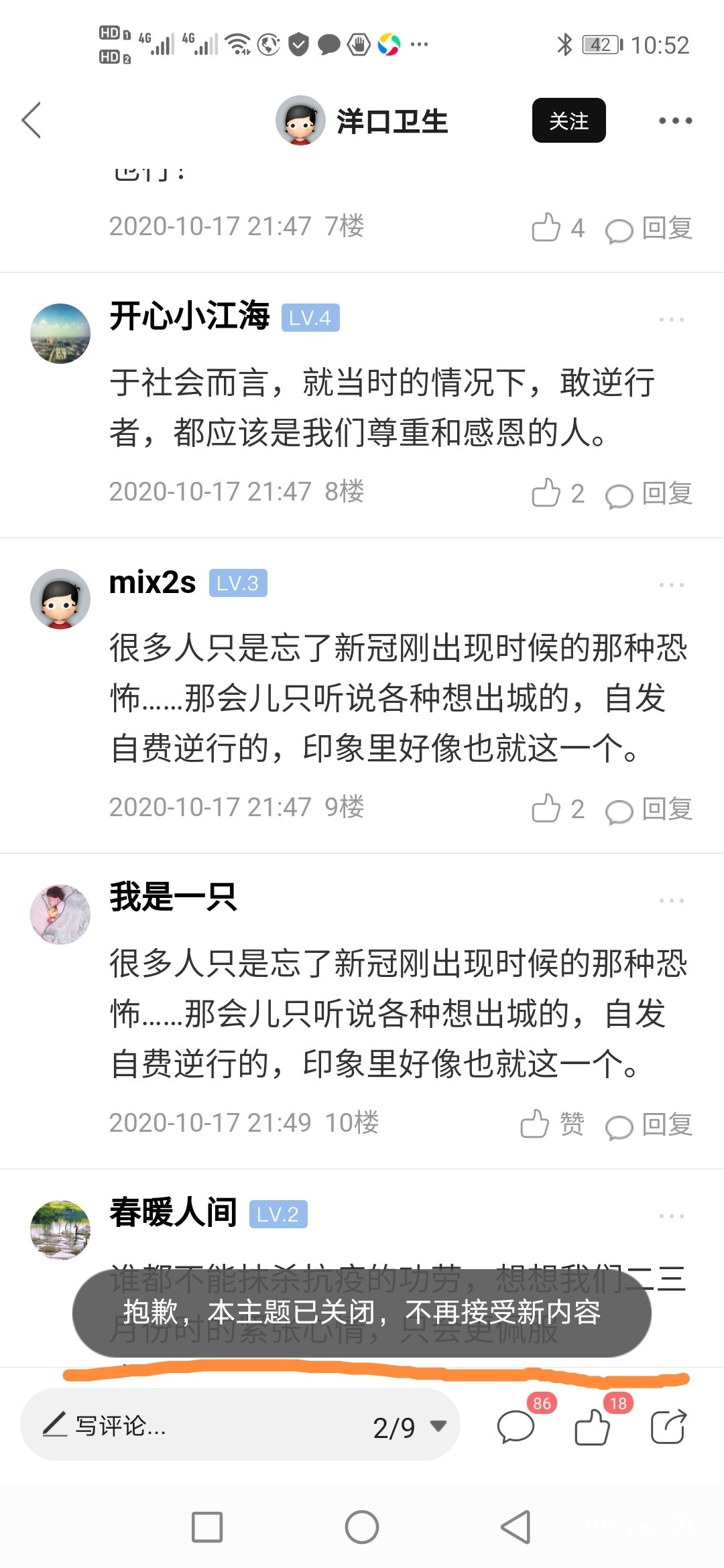Open 开心小江海's profile avatar
Image resolution: width=724 pixels, height=1568 pixels.
point(60,334)
